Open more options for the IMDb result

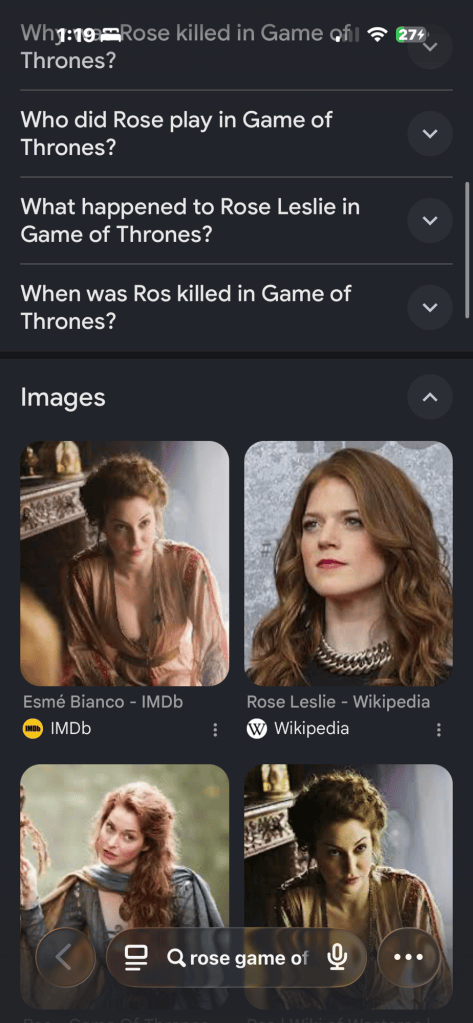click(x=215, y=730)
